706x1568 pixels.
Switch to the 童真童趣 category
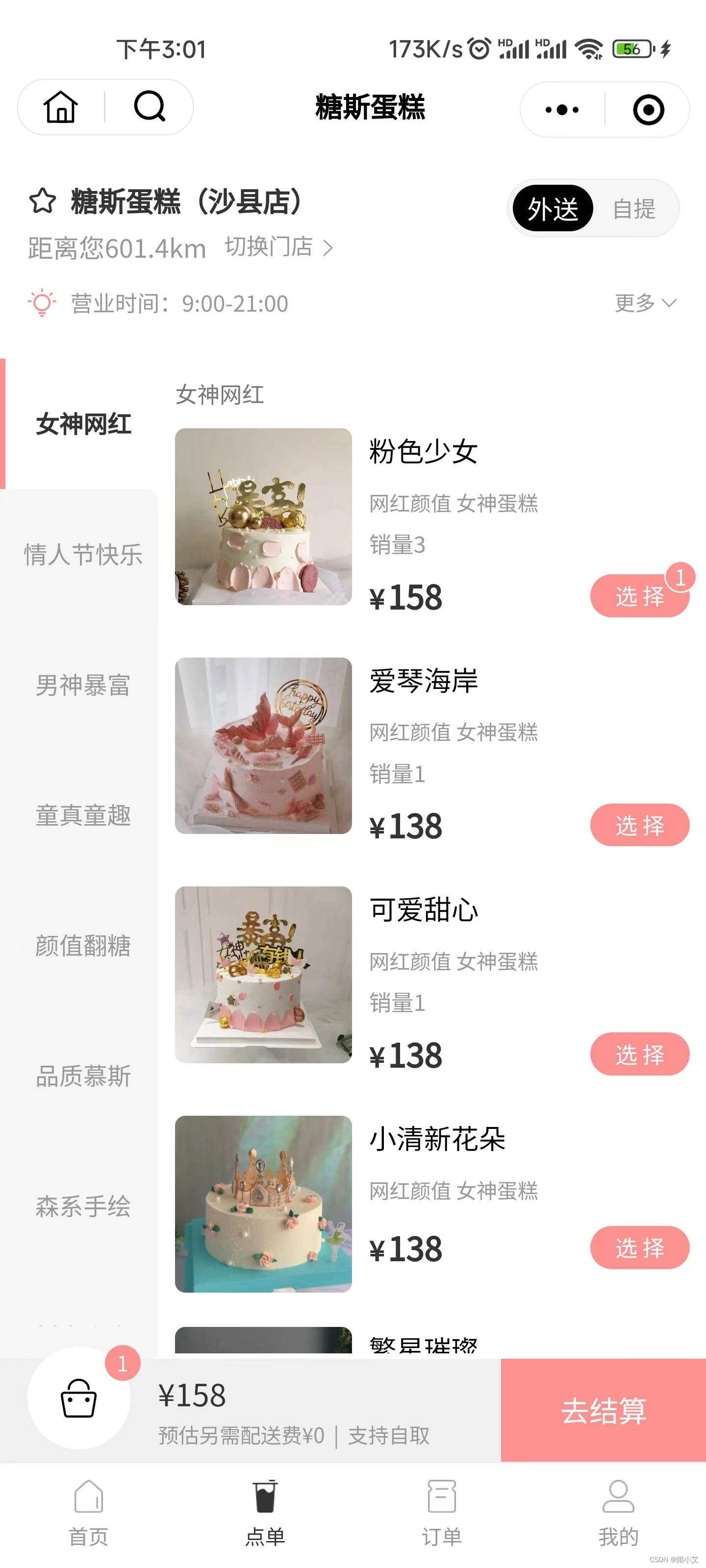[83, 815]
